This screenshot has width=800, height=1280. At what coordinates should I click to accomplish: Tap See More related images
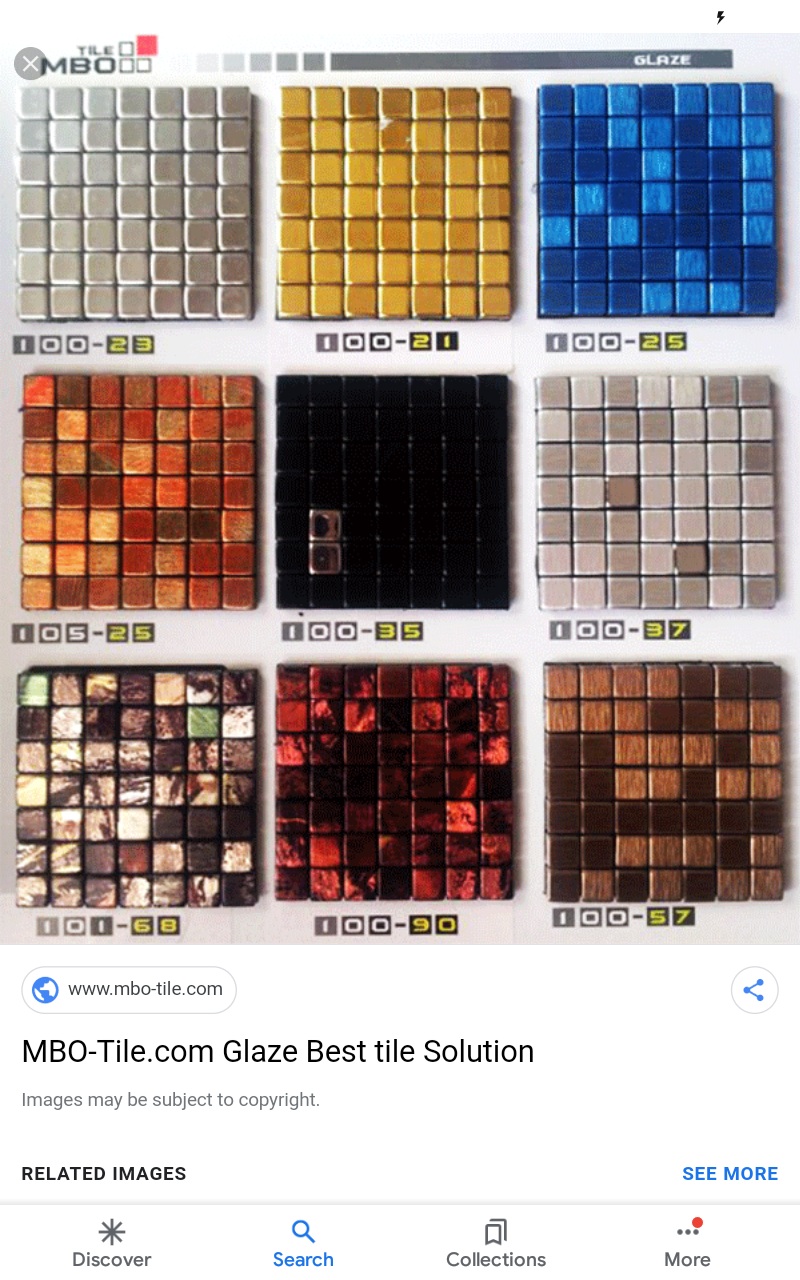coord(730,1174)
